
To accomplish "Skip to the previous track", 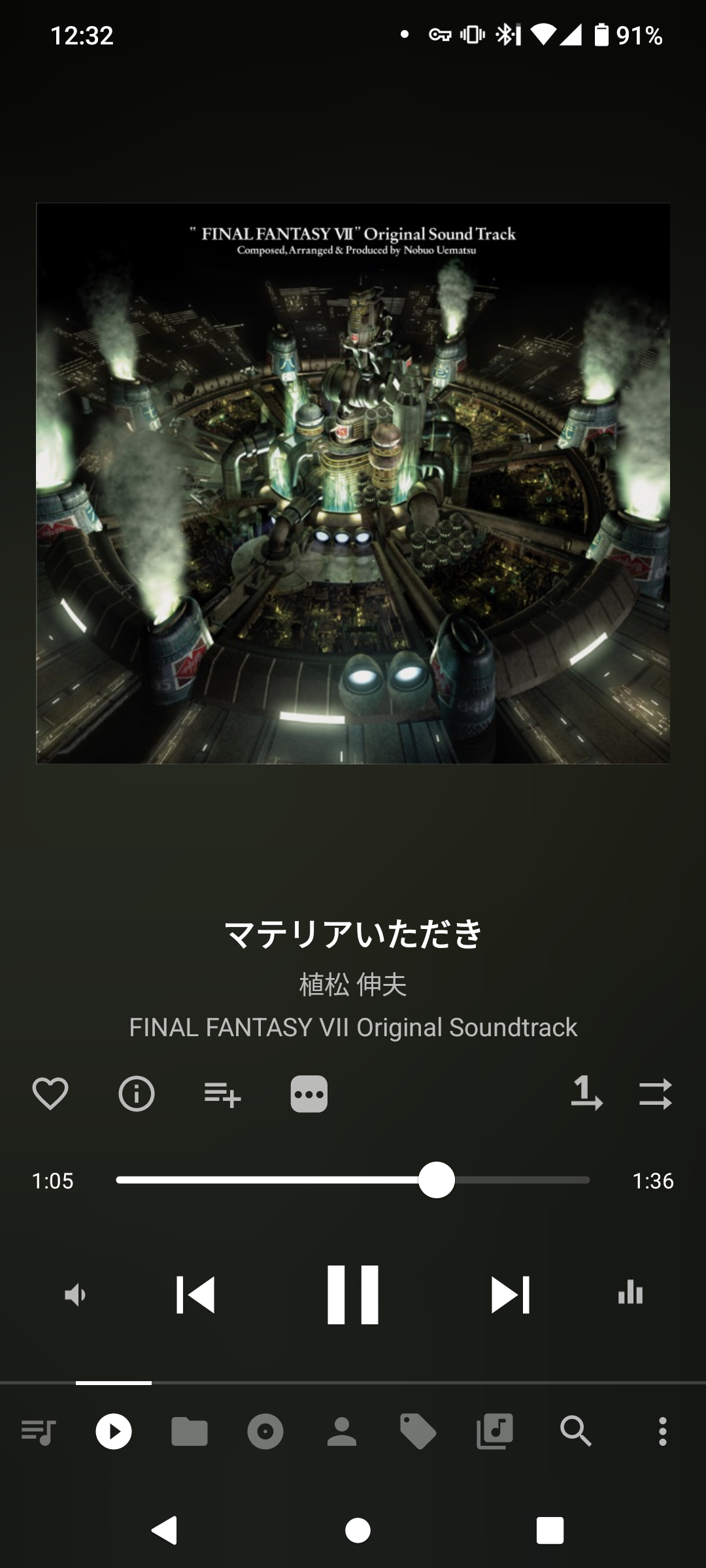I will tap(195, 1294).
